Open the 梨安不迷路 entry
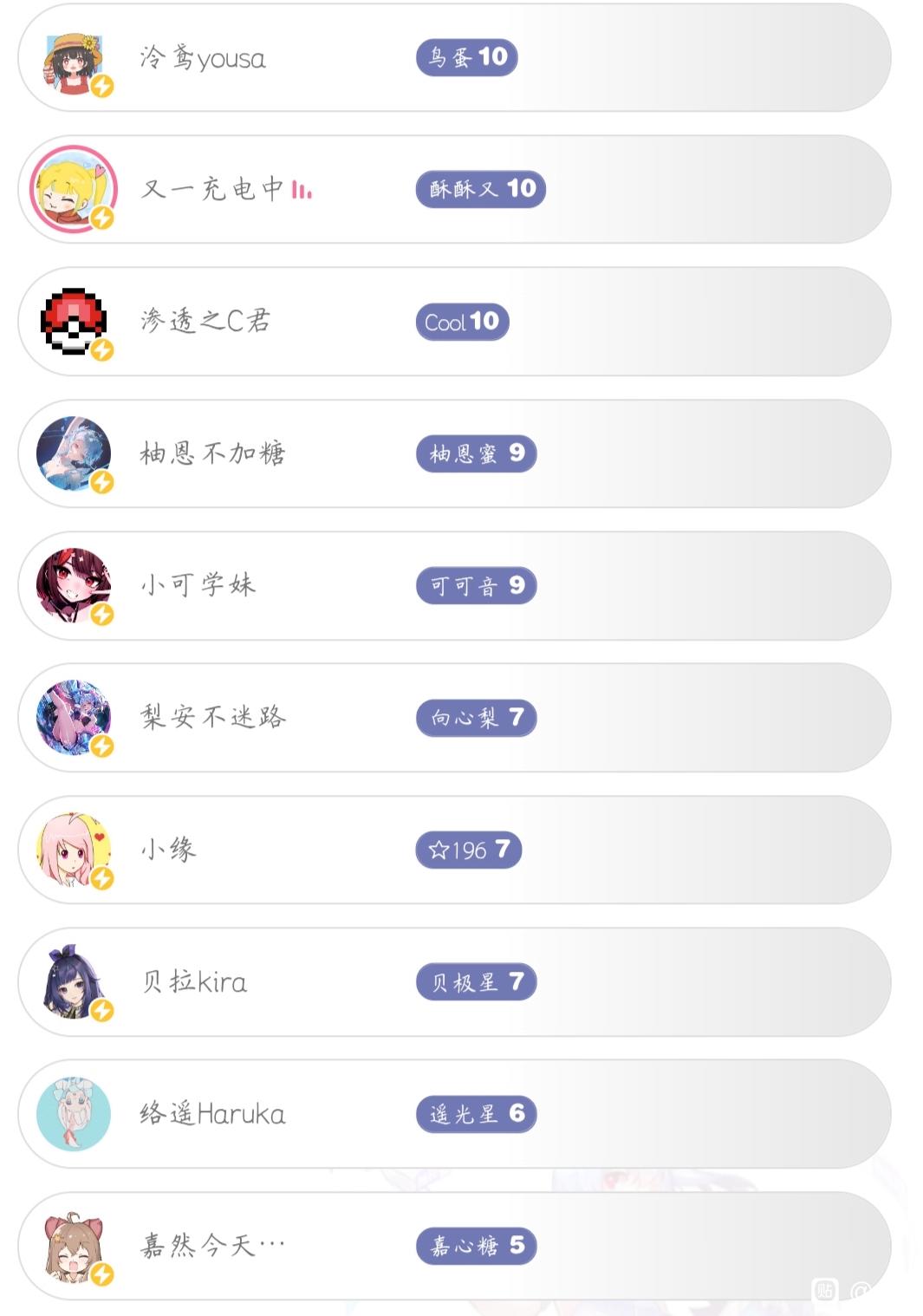Viewport: 923px width, 1316px height. pyautogui.click(x=454, y=718)
